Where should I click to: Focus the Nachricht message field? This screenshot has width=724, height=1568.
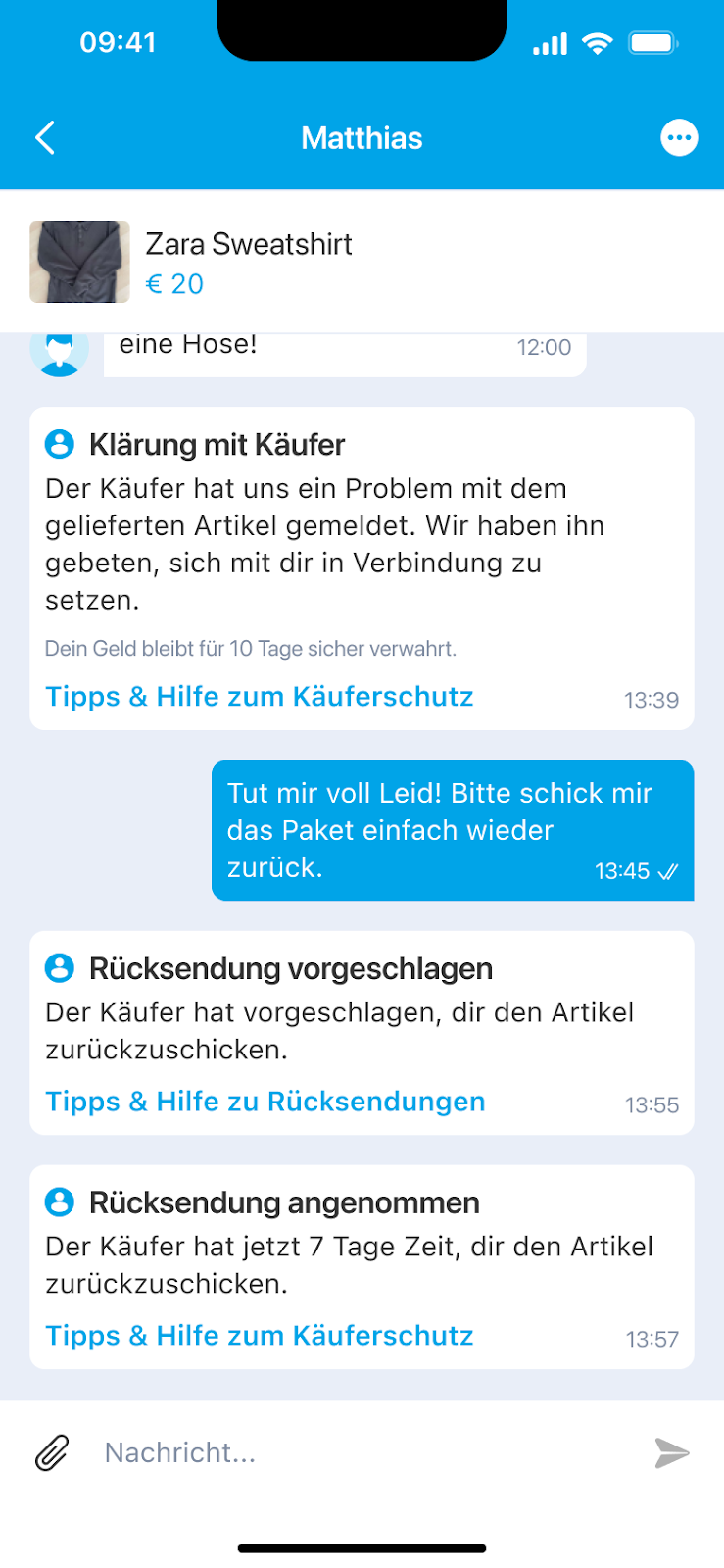362,1452
